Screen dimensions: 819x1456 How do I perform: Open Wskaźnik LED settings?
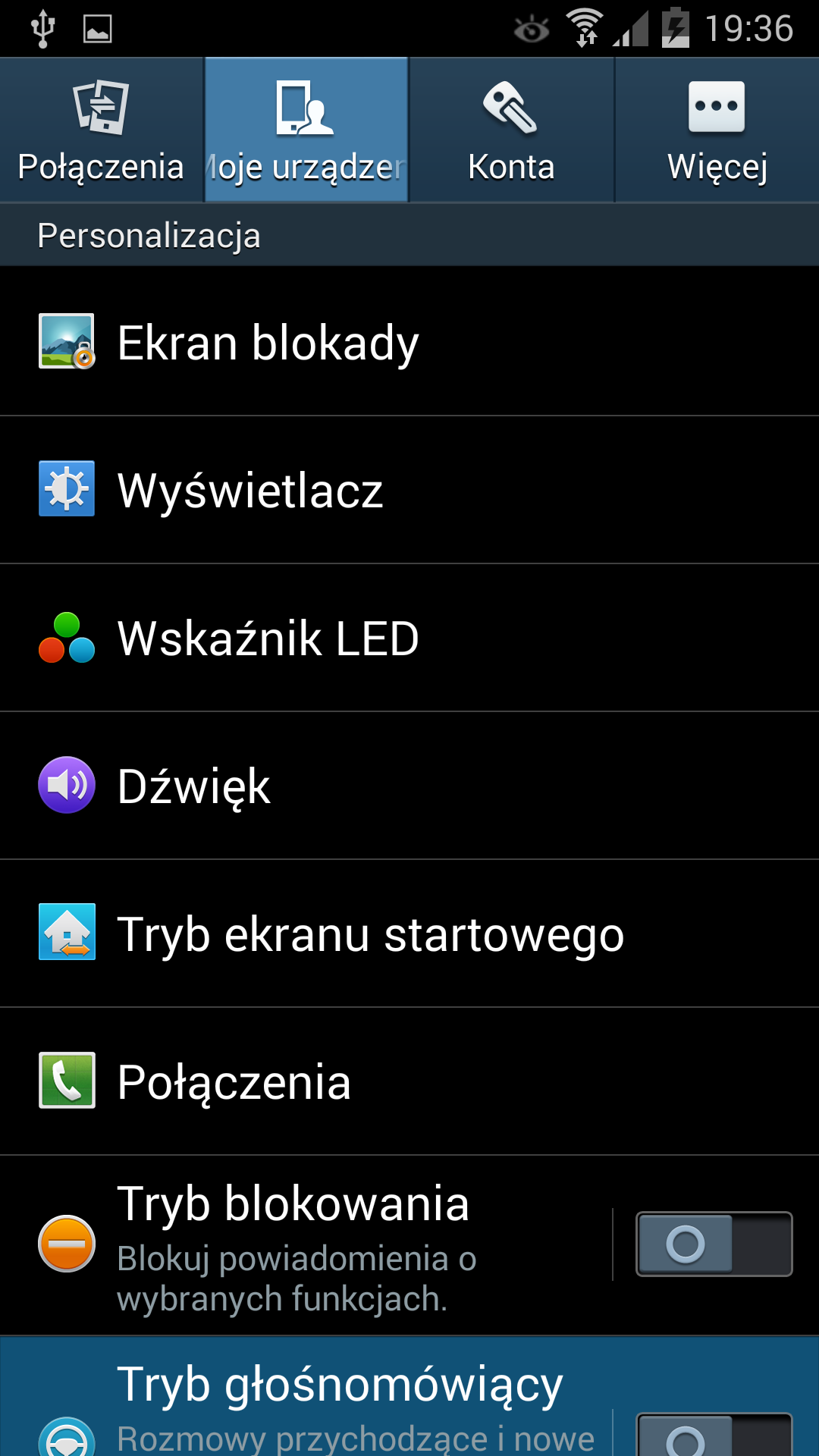(x=409, y=638)
